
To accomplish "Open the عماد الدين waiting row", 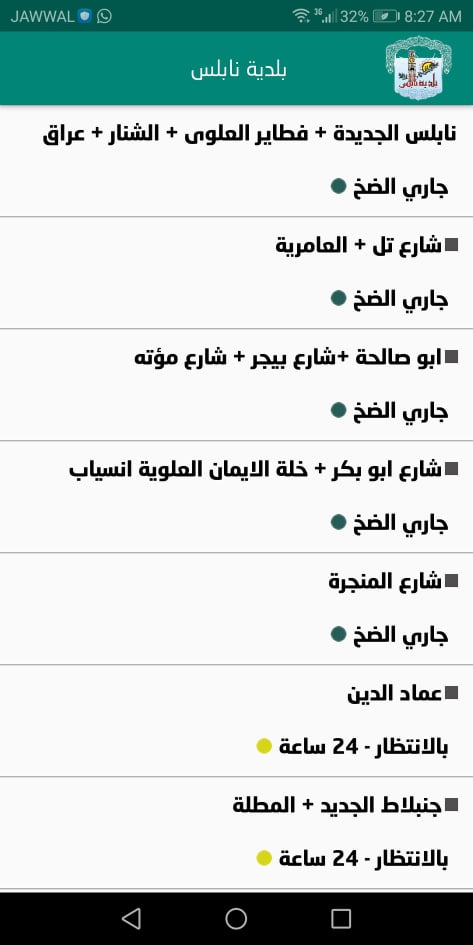I will (x=236, y=721).
